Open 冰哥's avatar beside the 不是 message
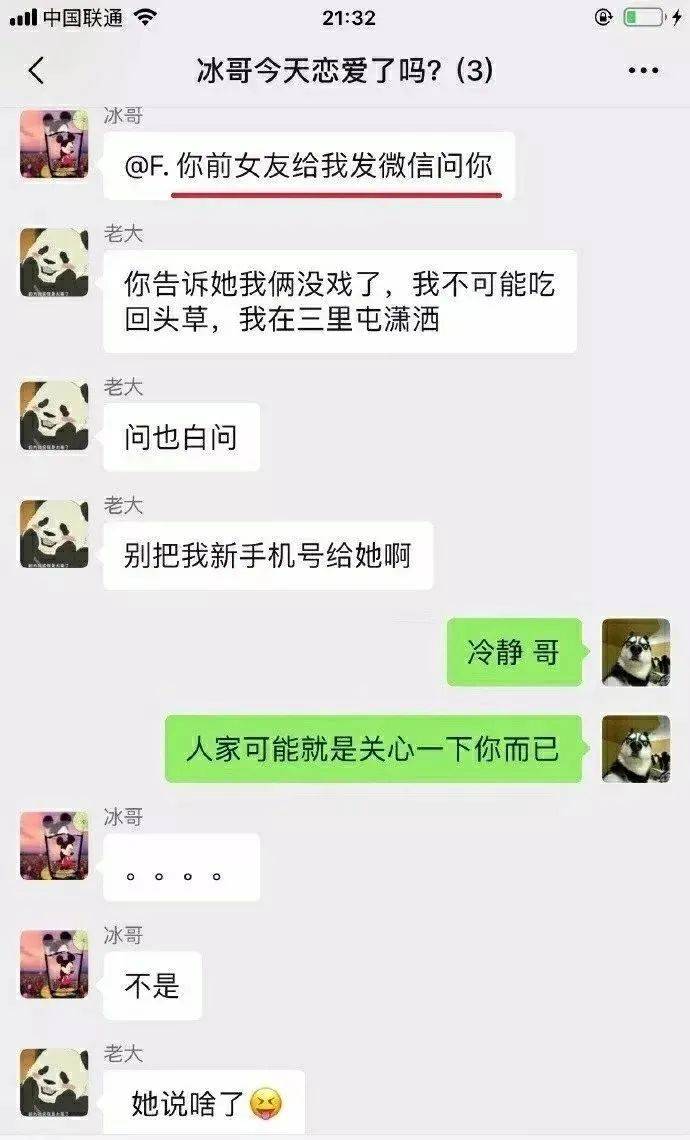The image size is (690, 1140). [54, 964]
